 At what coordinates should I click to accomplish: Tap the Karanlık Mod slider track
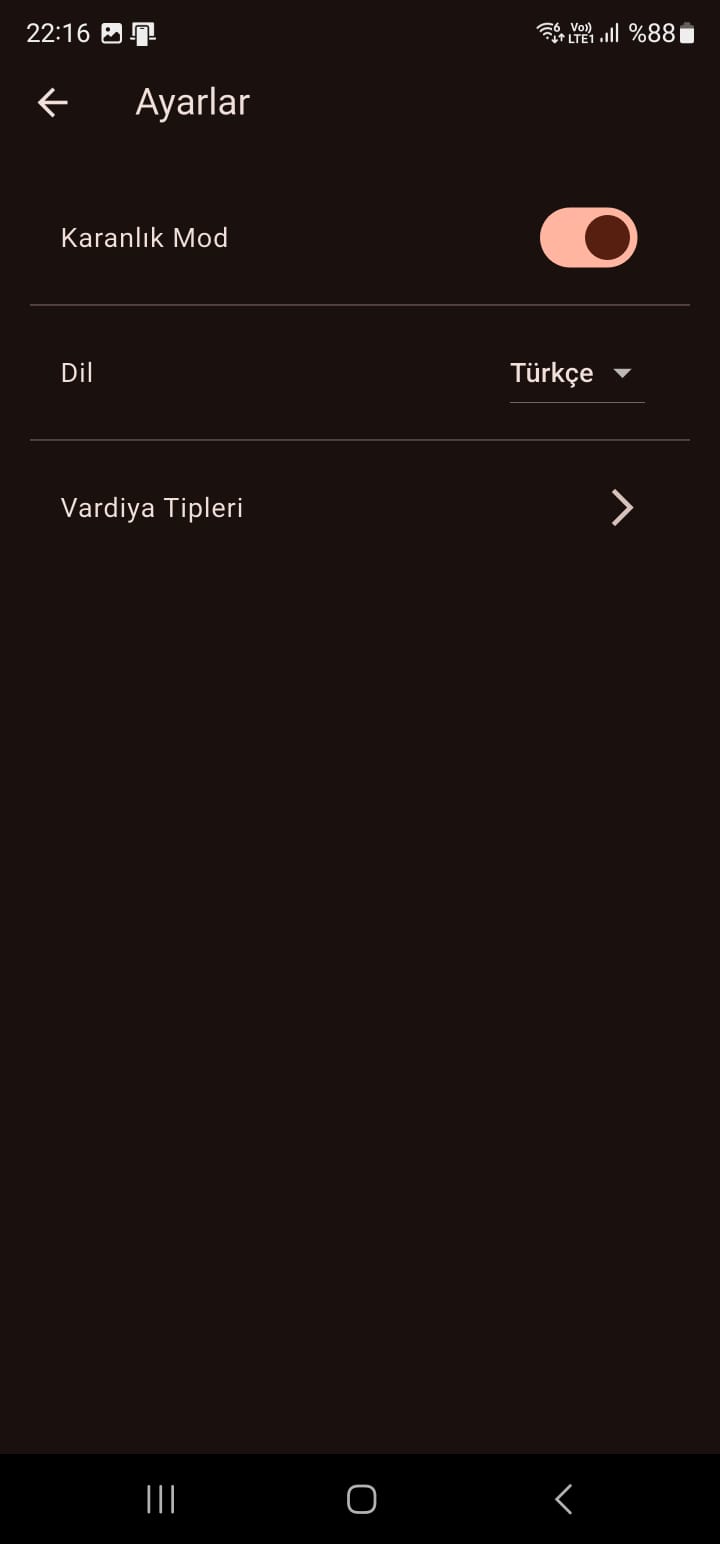pos(565,237)
